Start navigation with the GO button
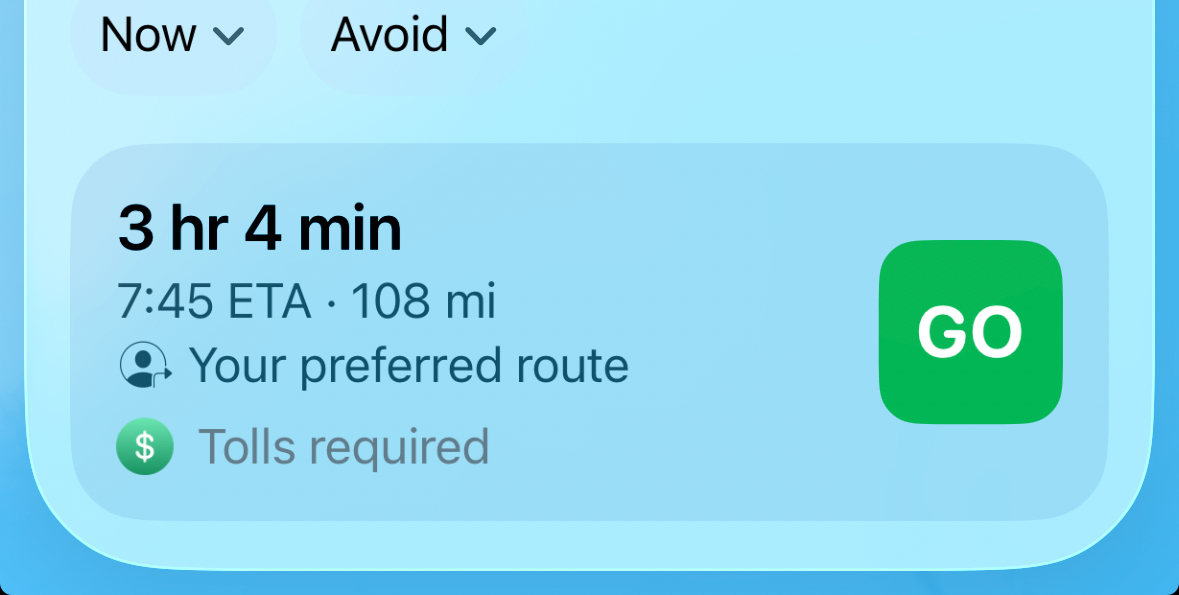Image resolution: width=1179 pixels, height=595 pixels. (969, 332)
